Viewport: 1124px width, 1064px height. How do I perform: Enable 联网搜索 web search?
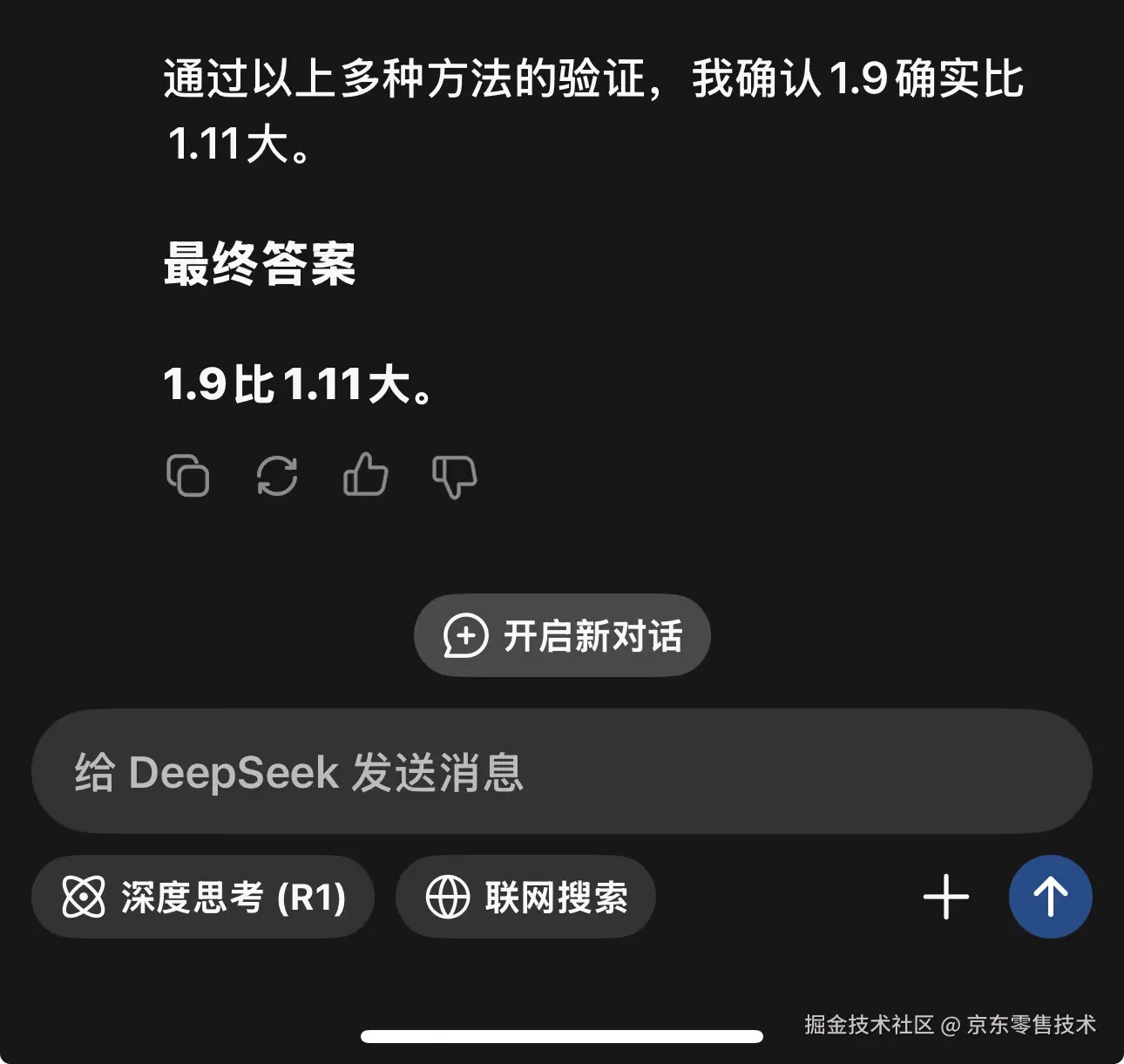[x=525, y=897]
